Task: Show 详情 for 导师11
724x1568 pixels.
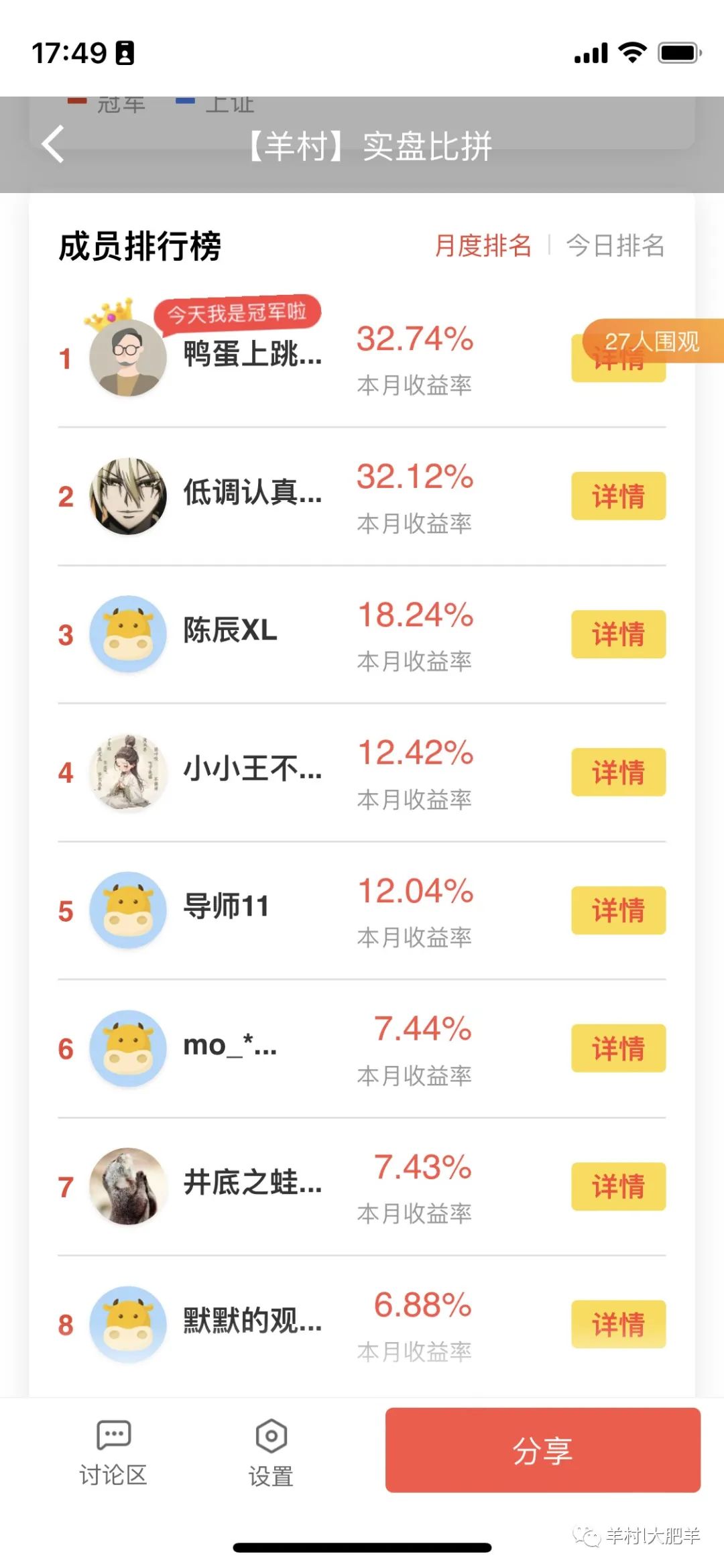Action: [618, 910]
